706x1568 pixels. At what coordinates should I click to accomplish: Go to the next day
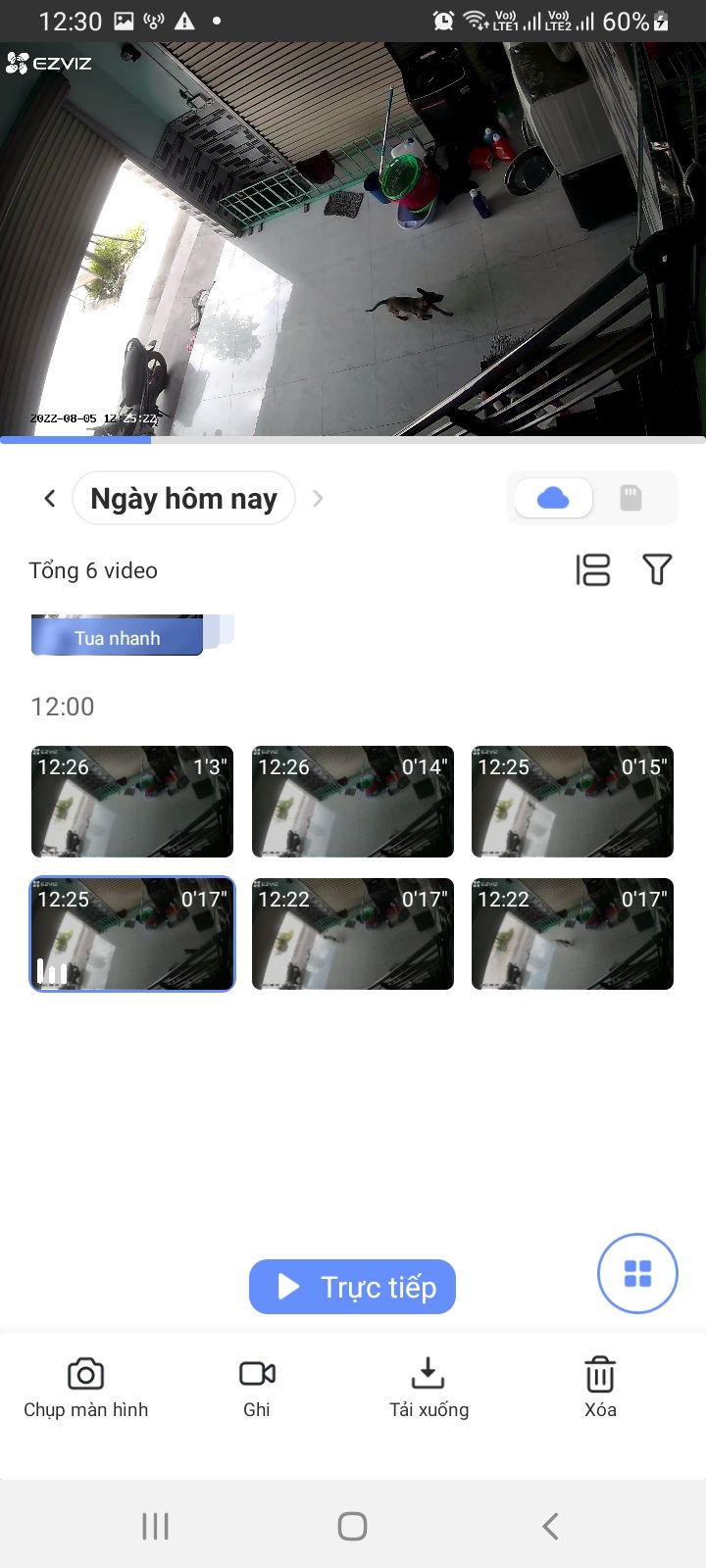click(x=317, y=498)
